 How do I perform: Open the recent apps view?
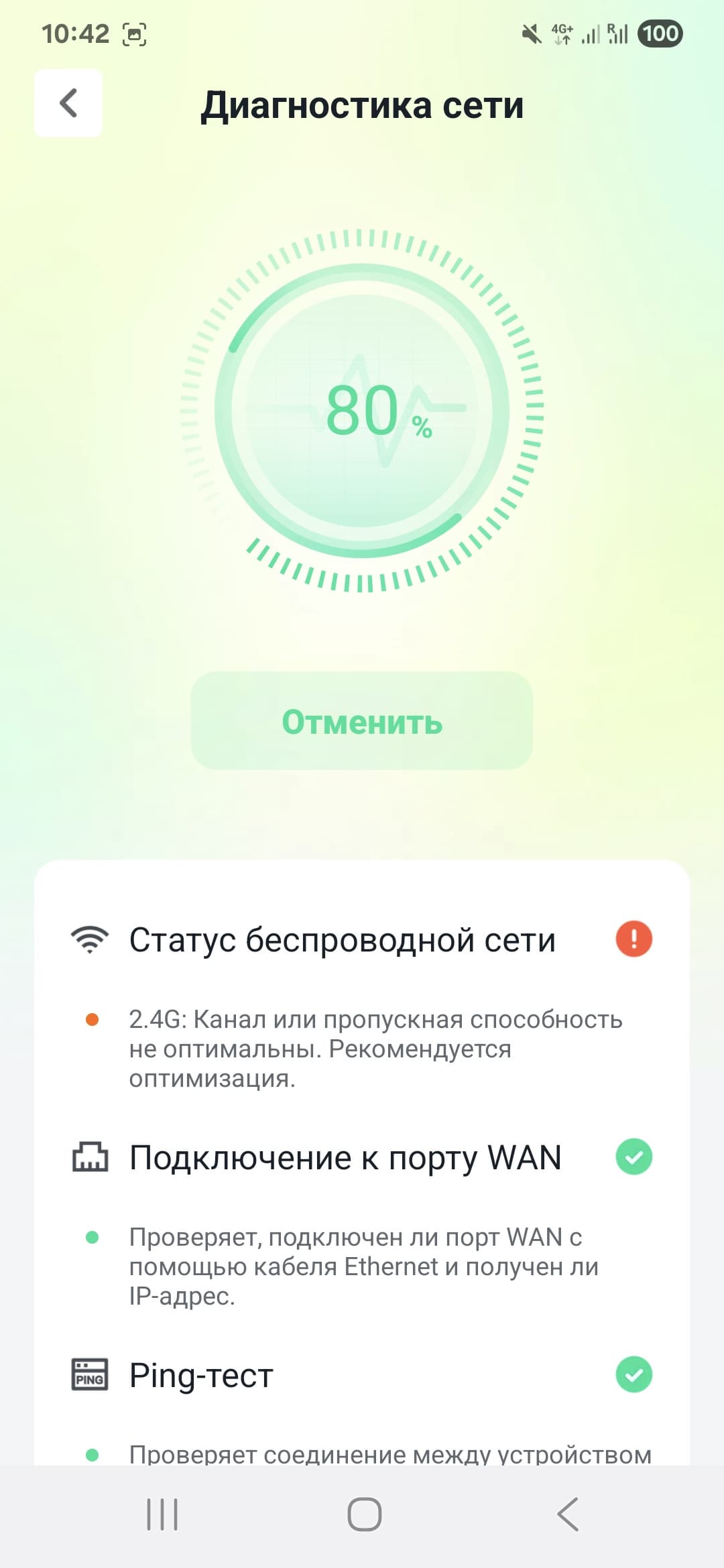coord(162,1514)
